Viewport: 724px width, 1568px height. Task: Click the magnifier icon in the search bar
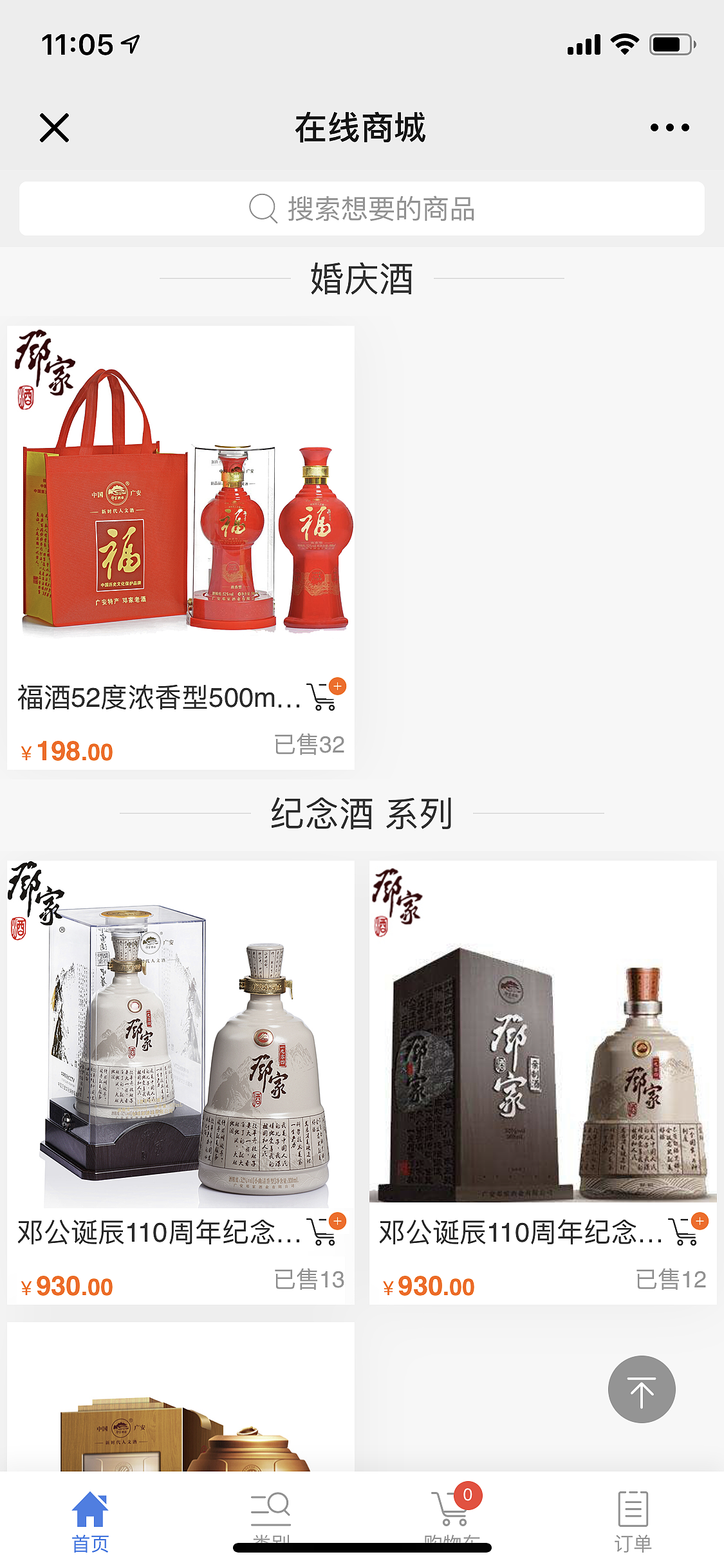coord(263,209)
